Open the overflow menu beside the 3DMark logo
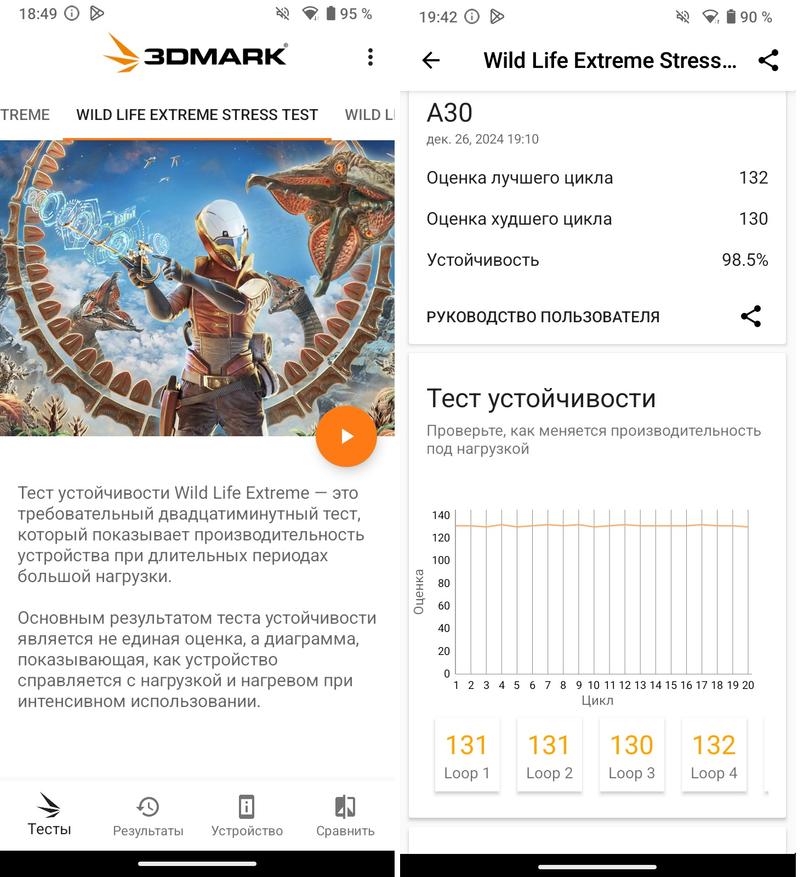The height and width of the screenshot is (877, 800). click(370, 57)
